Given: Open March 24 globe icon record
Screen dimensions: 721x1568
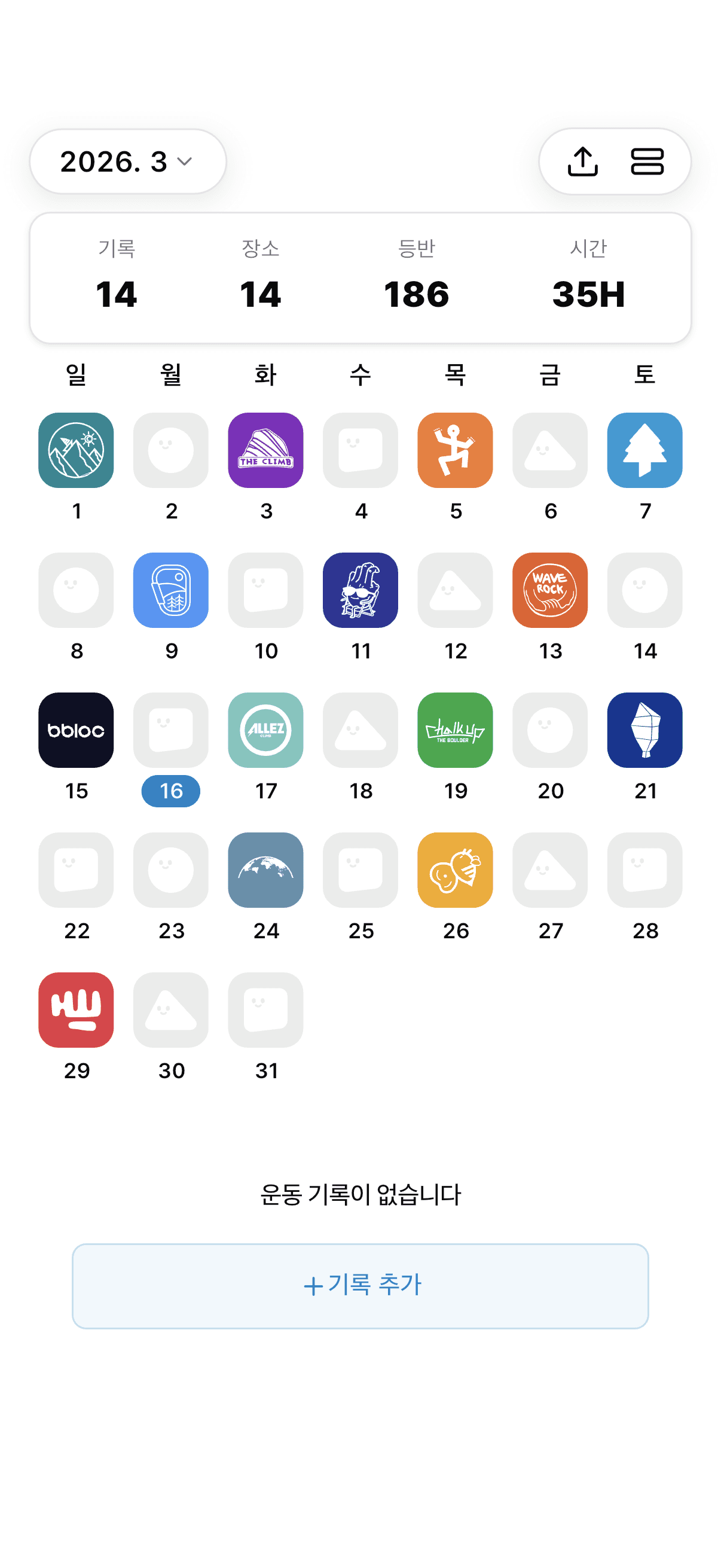Looking at the screenshot, I should (266, 871).
